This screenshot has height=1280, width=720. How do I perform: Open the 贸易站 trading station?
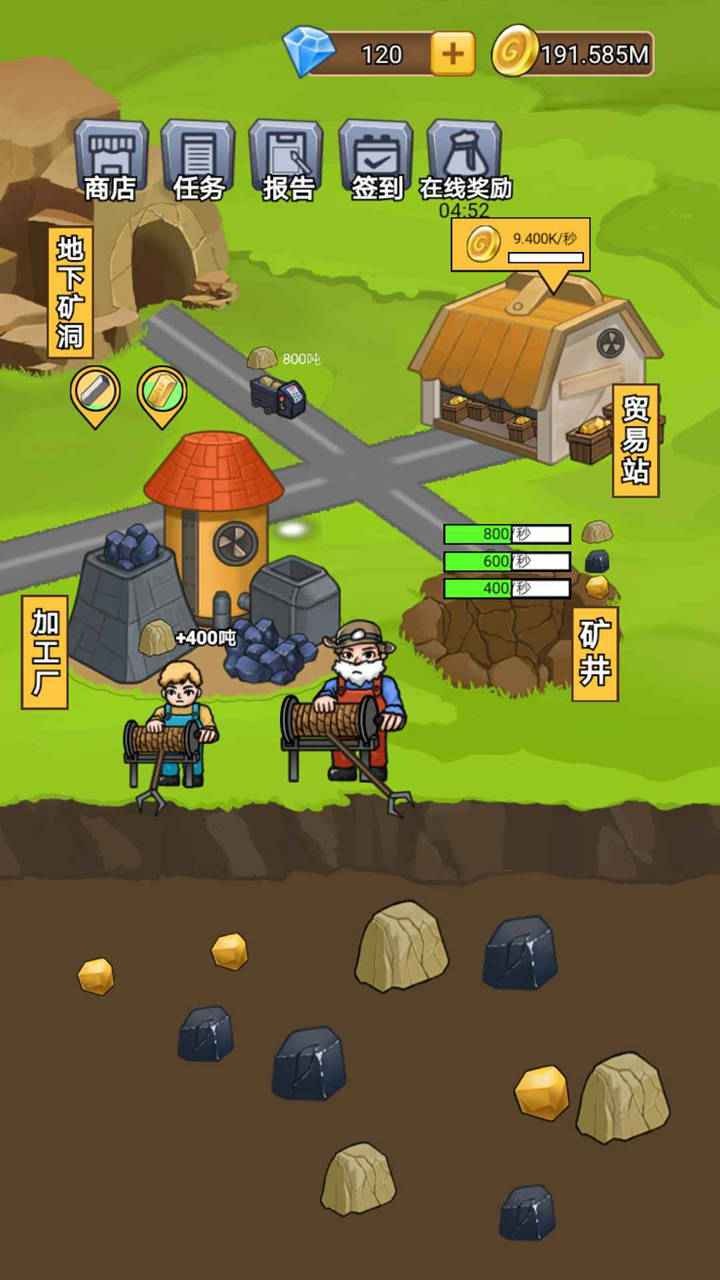[x=636, y=440]
